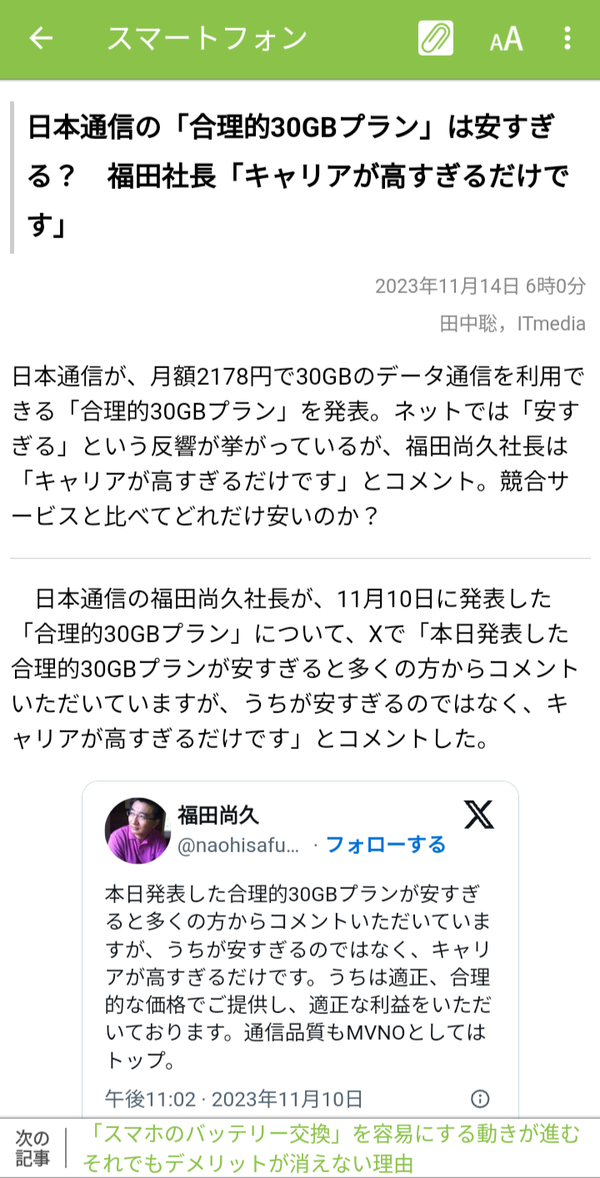Screen dimensions: 600x1178
Task: Open the X logo in the embedded post
Action: [x=479, y=814]
